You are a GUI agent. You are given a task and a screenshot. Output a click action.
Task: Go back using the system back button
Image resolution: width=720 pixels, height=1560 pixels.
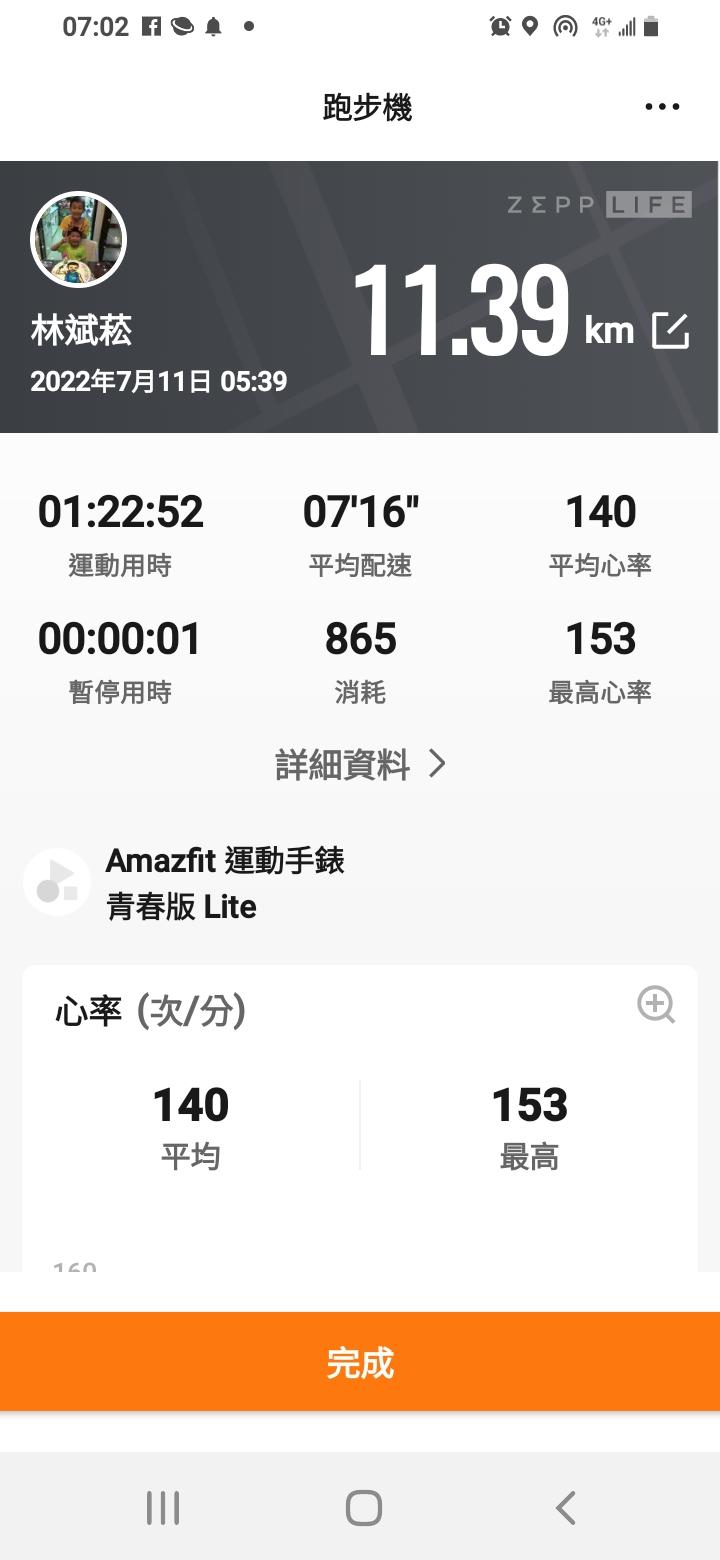(x=565, y=1507)
